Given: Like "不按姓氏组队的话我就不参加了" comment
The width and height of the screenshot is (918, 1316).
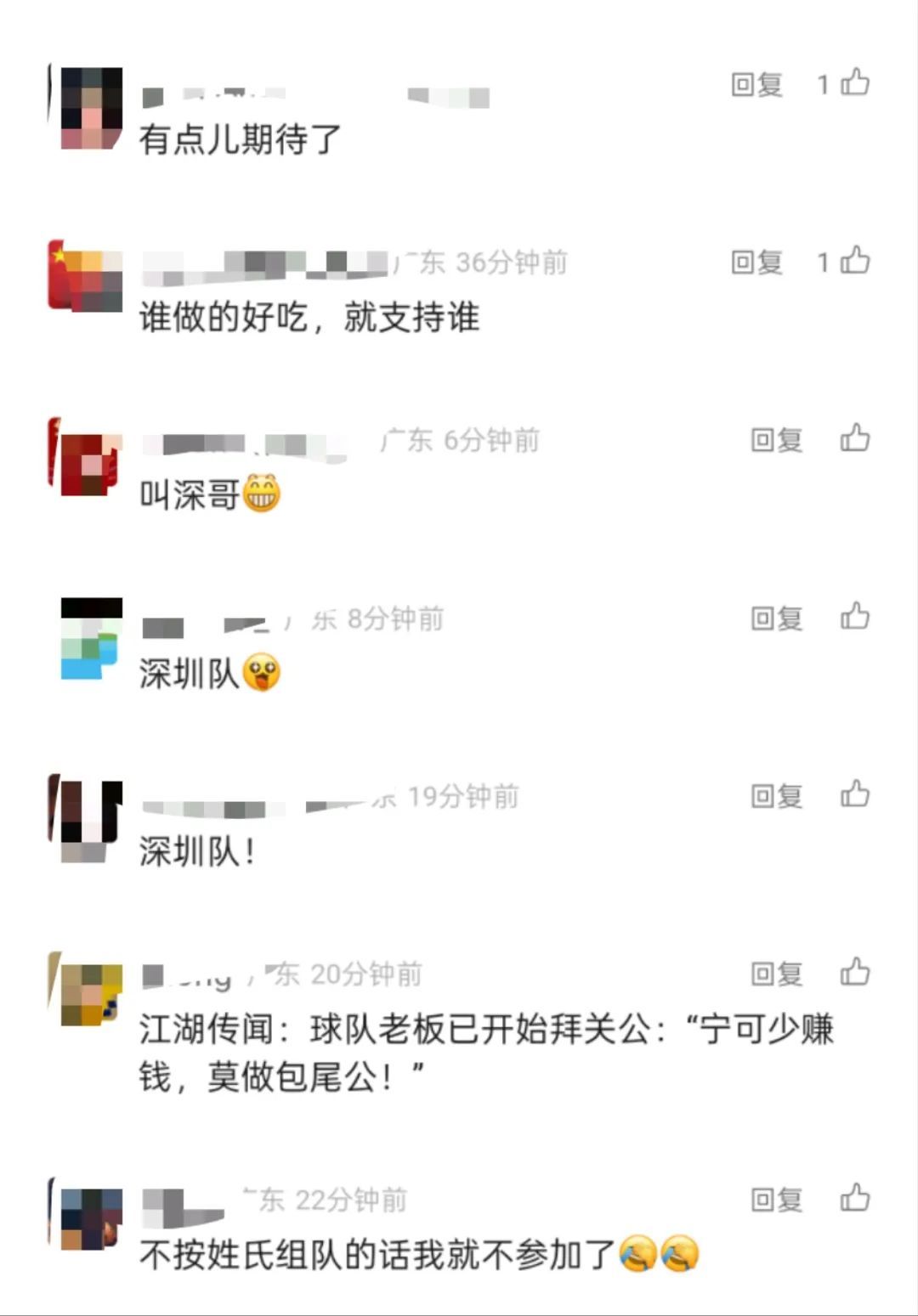Looking at the screenshot, I should coord(854,1197).
